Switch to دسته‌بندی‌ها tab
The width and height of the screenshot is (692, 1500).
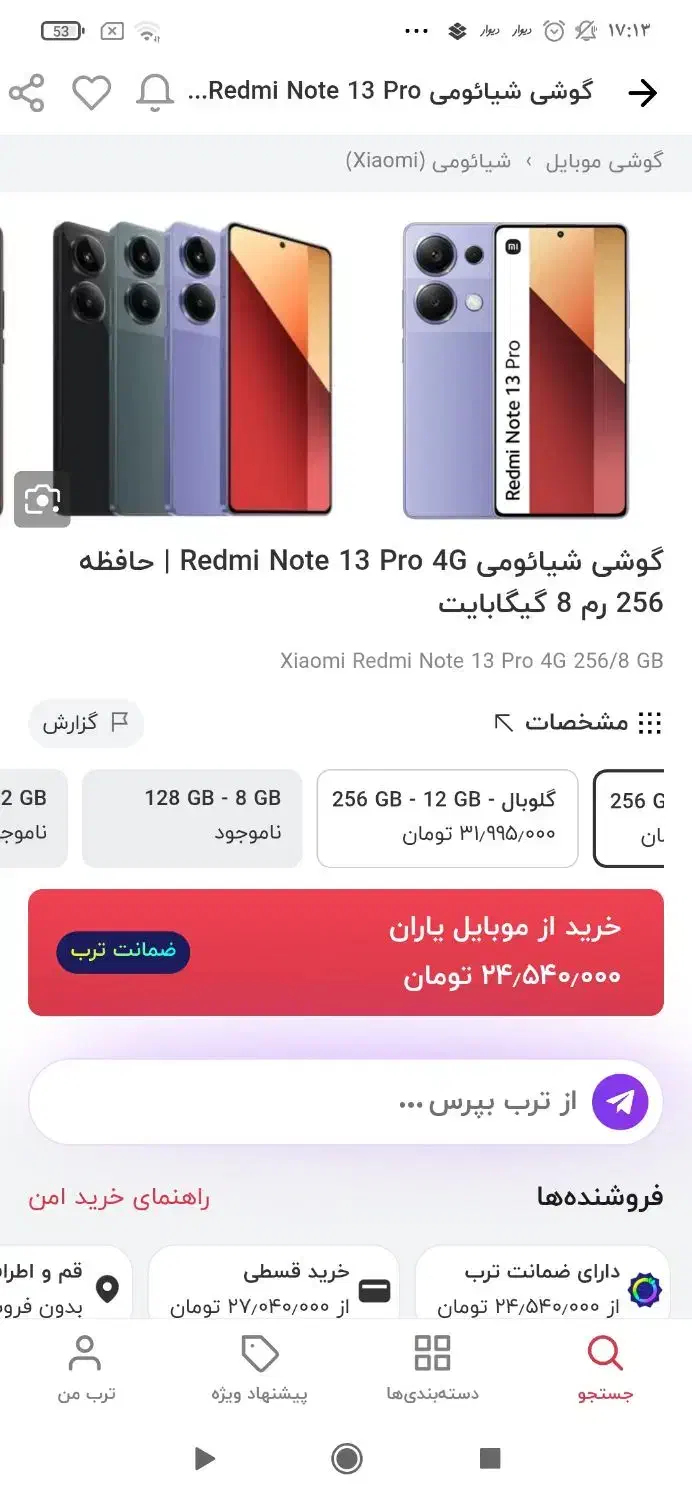433,1368
